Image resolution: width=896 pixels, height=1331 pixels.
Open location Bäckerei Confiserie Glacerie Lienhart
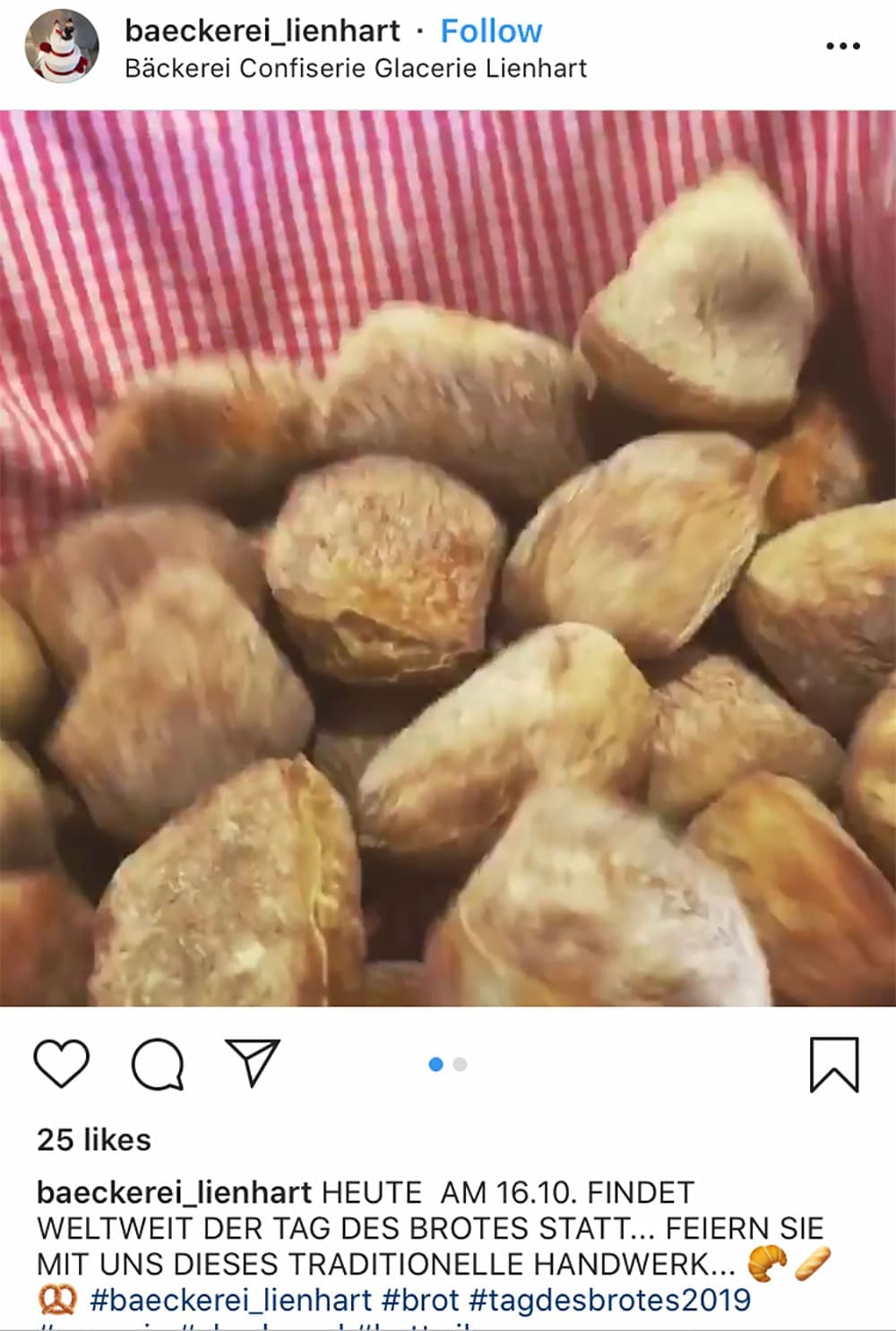(356, 68)
